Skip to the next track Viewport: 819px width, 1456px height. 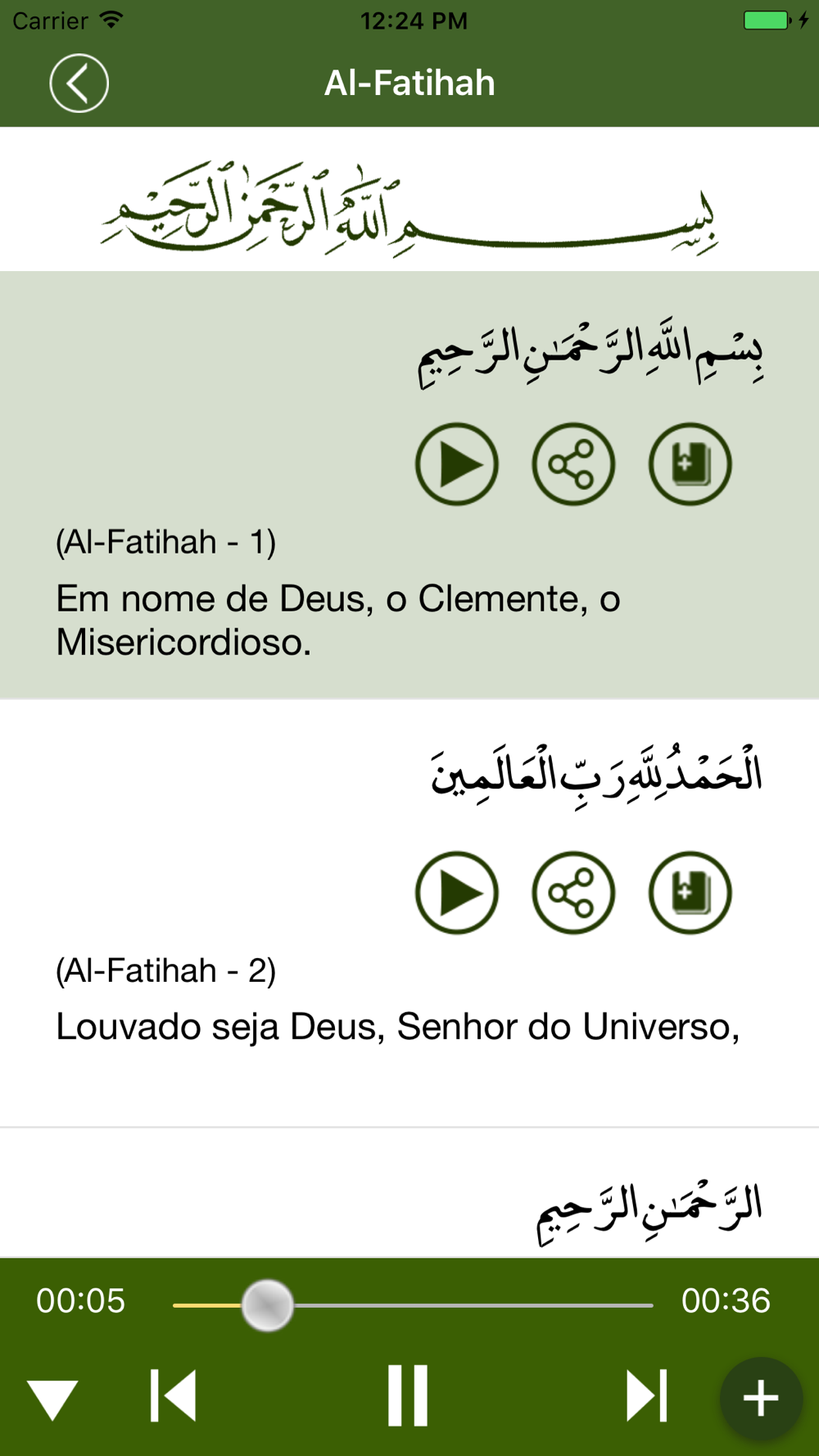(646, 1395)
